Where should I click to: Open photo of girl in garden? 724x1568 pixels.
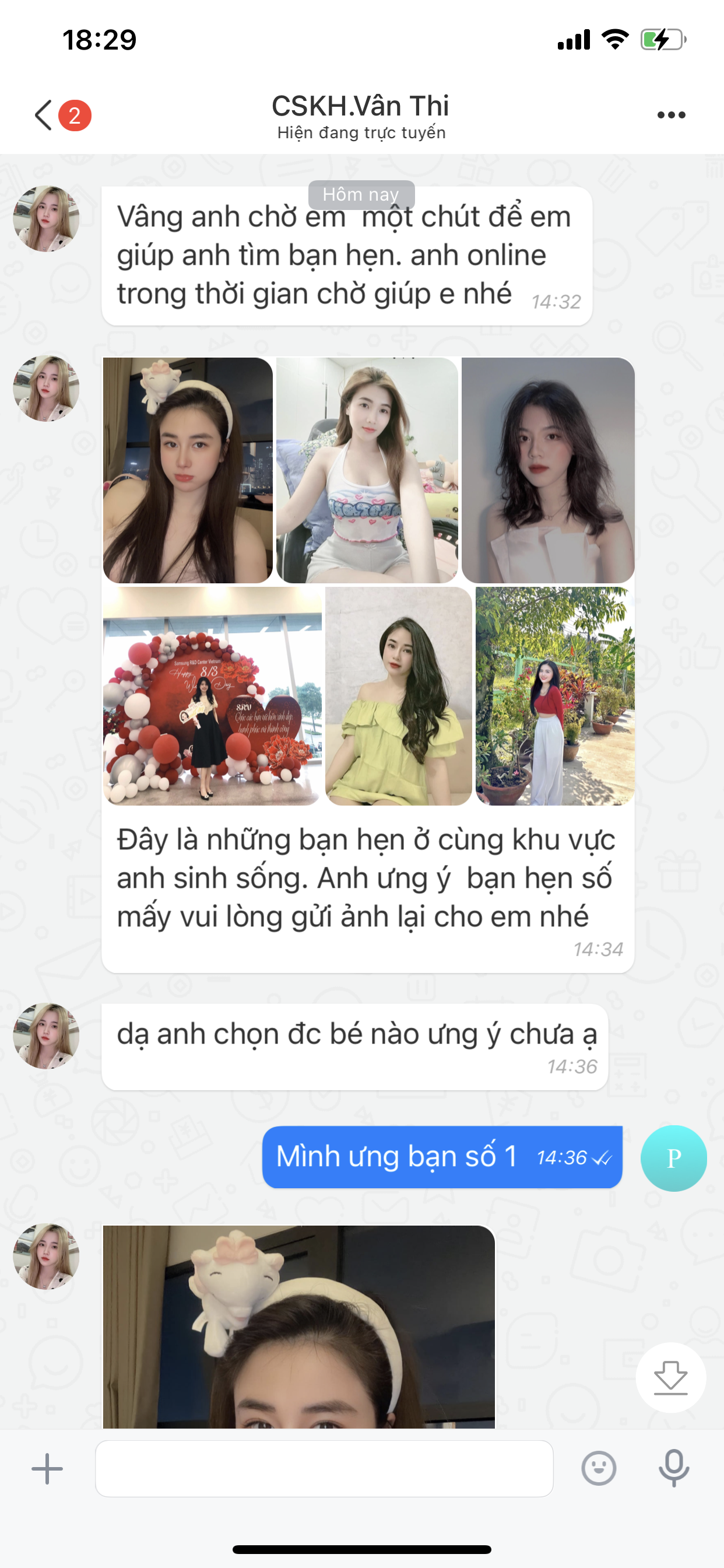pos(554,696)
